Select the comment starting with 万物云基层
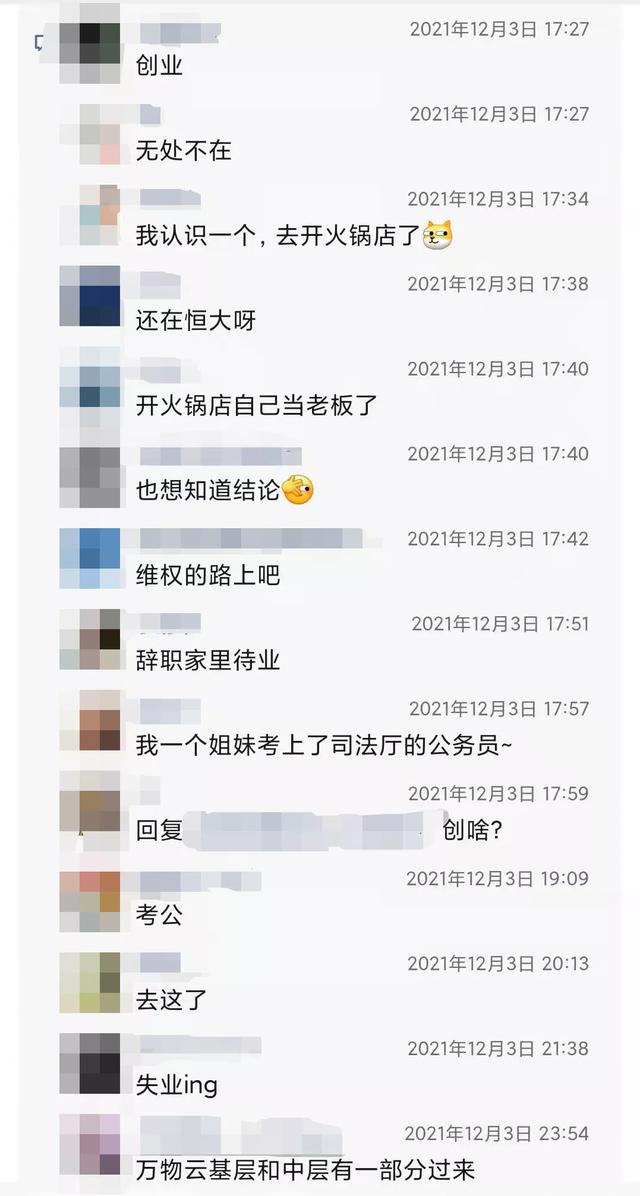The height and width of the screenshot is (1196, 640). pos(305,1170)
